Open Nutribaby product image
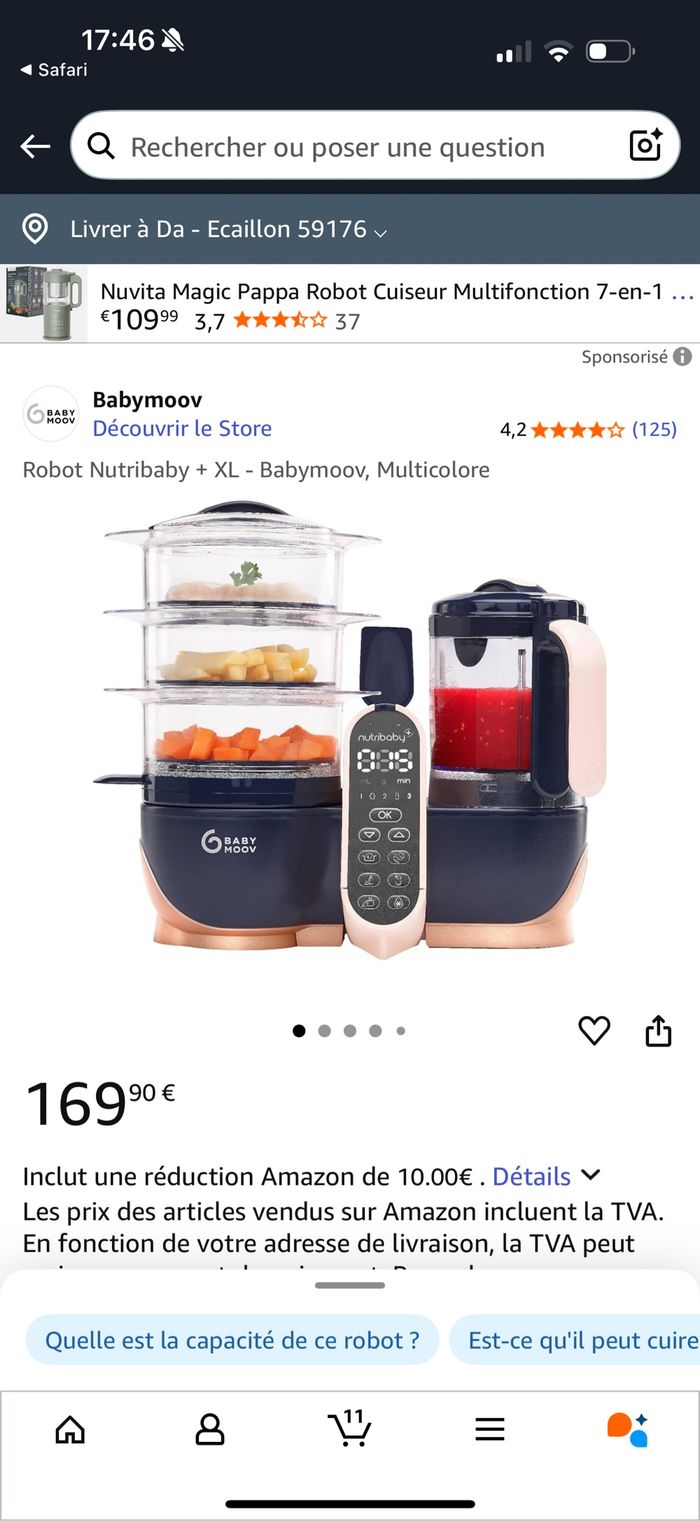 (350, 730)
